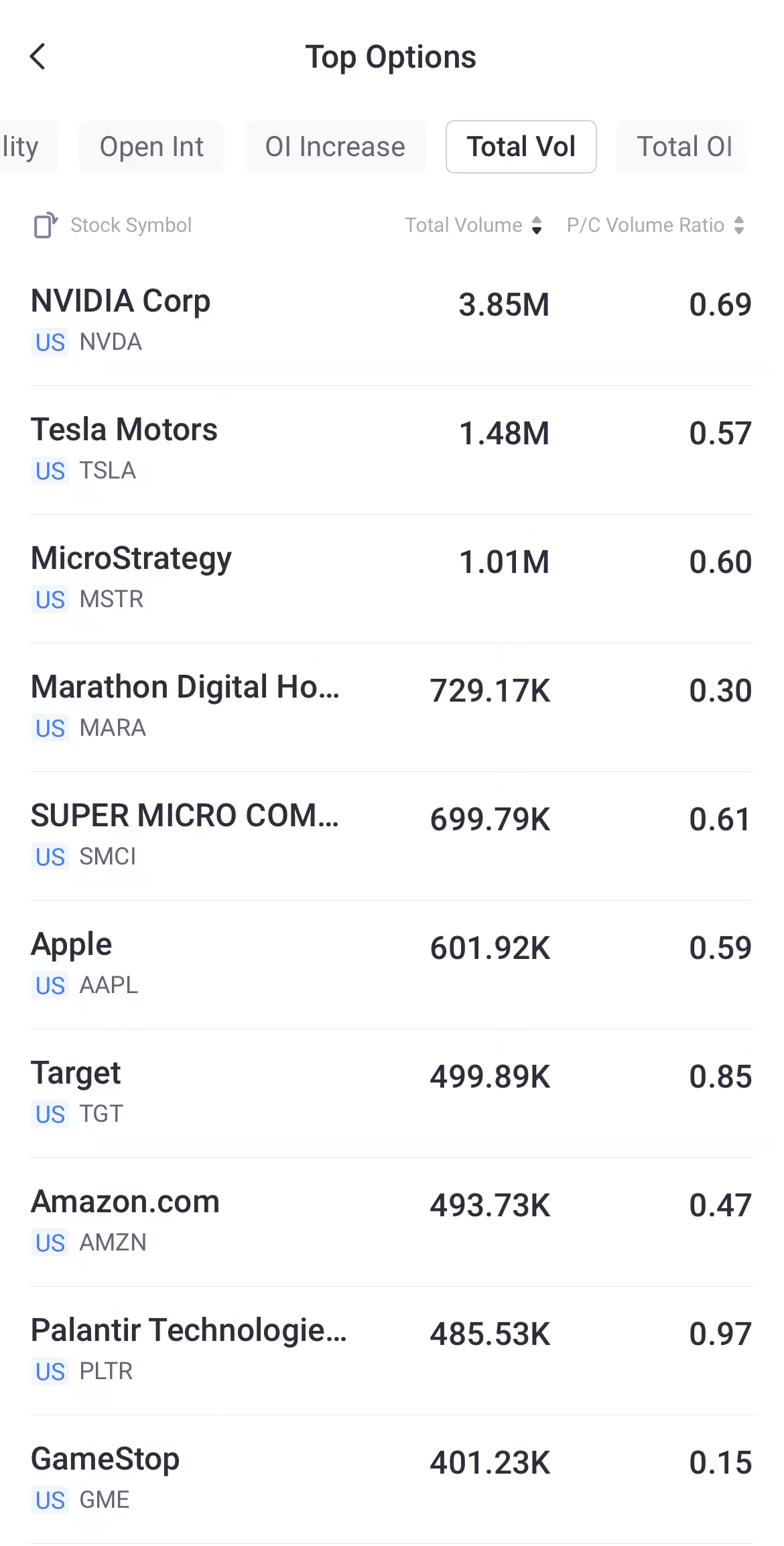Image resolution: width=784 pixels, height=1546 pixels.
Task: Click the back arrow to leave Top Options
Action: [38, 56]
